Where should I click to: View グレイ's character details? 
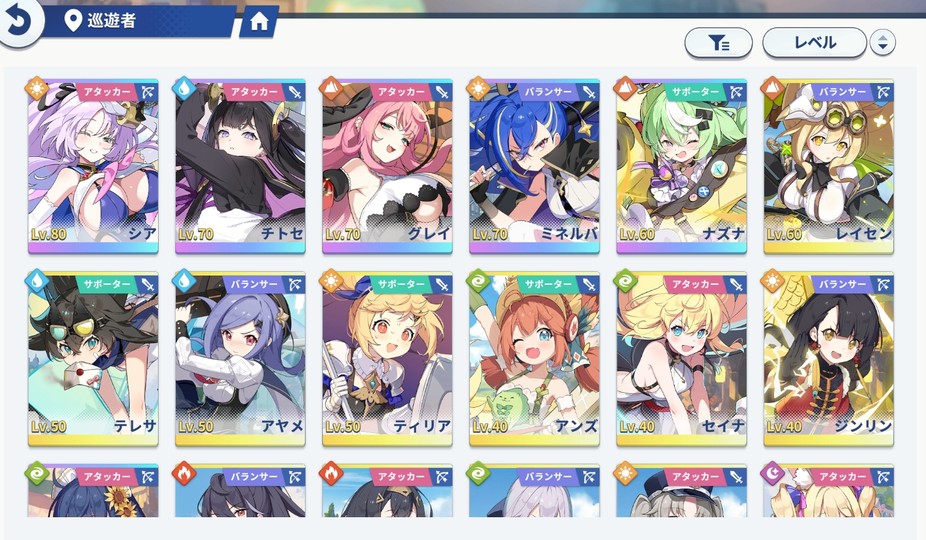[387, 166]
